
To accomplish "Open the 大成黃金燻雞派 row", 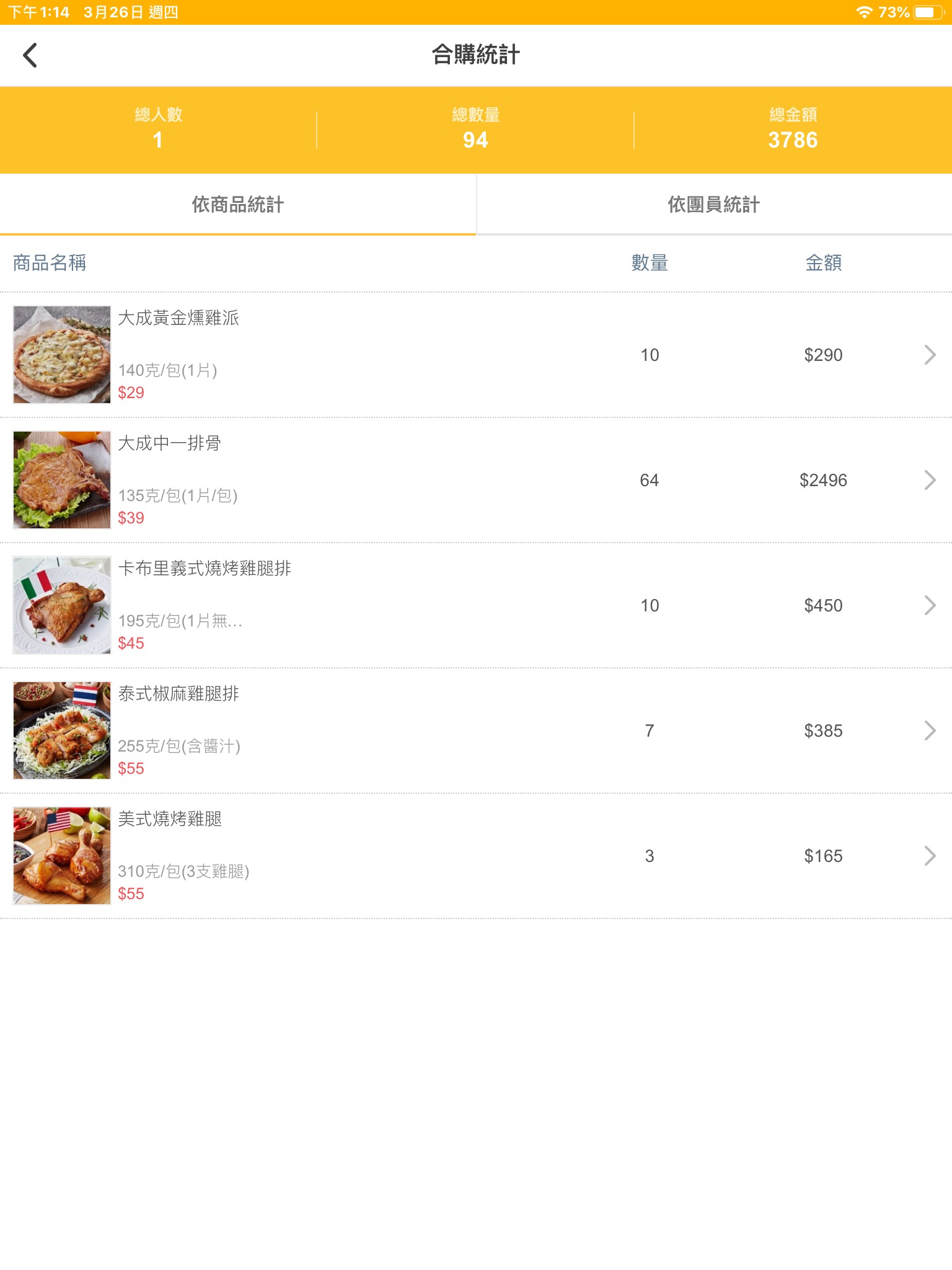I will 476,355.
